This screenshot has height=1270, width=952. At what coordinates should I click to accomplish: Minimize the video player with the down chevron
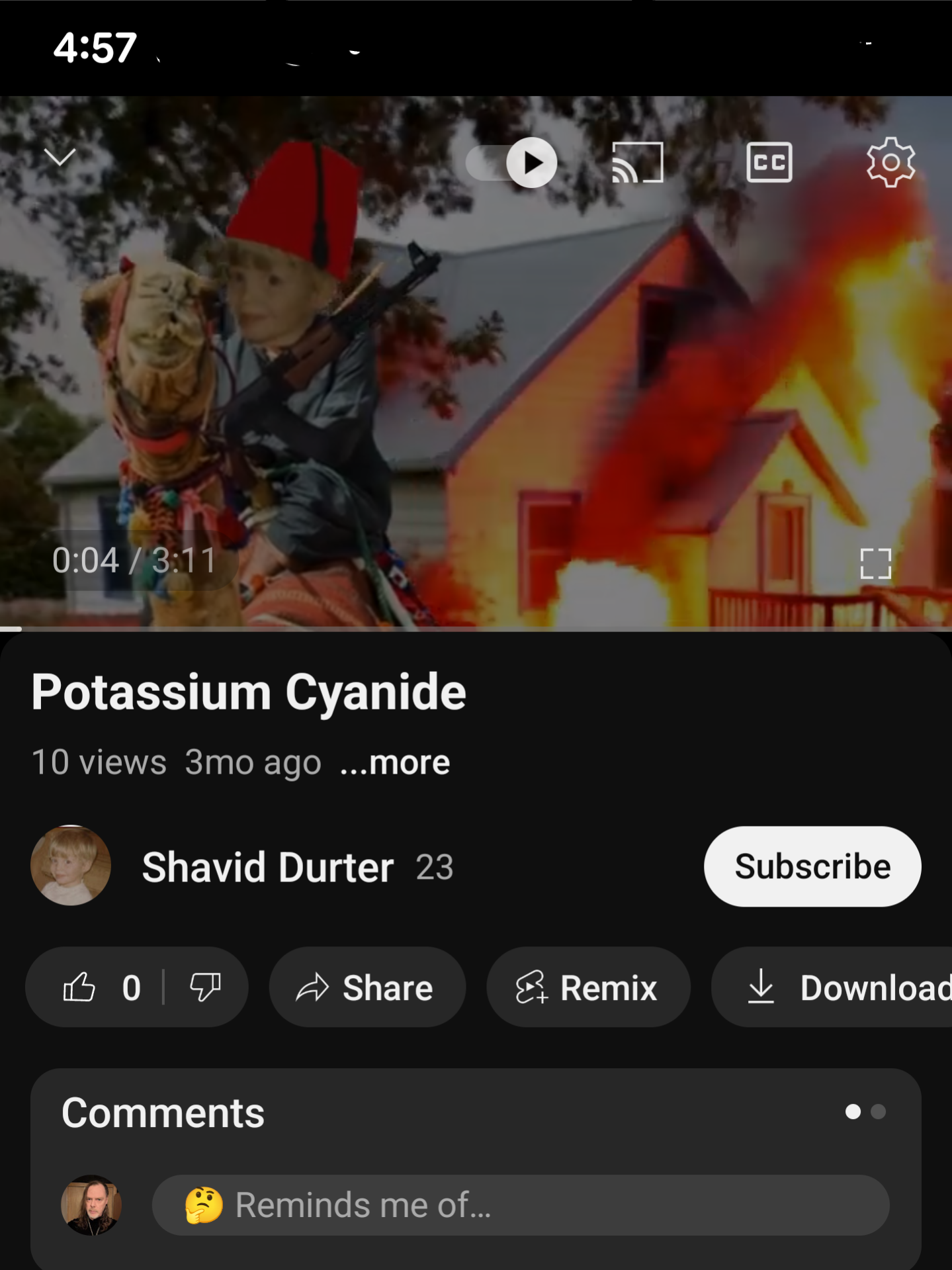[x=60, y=158]
